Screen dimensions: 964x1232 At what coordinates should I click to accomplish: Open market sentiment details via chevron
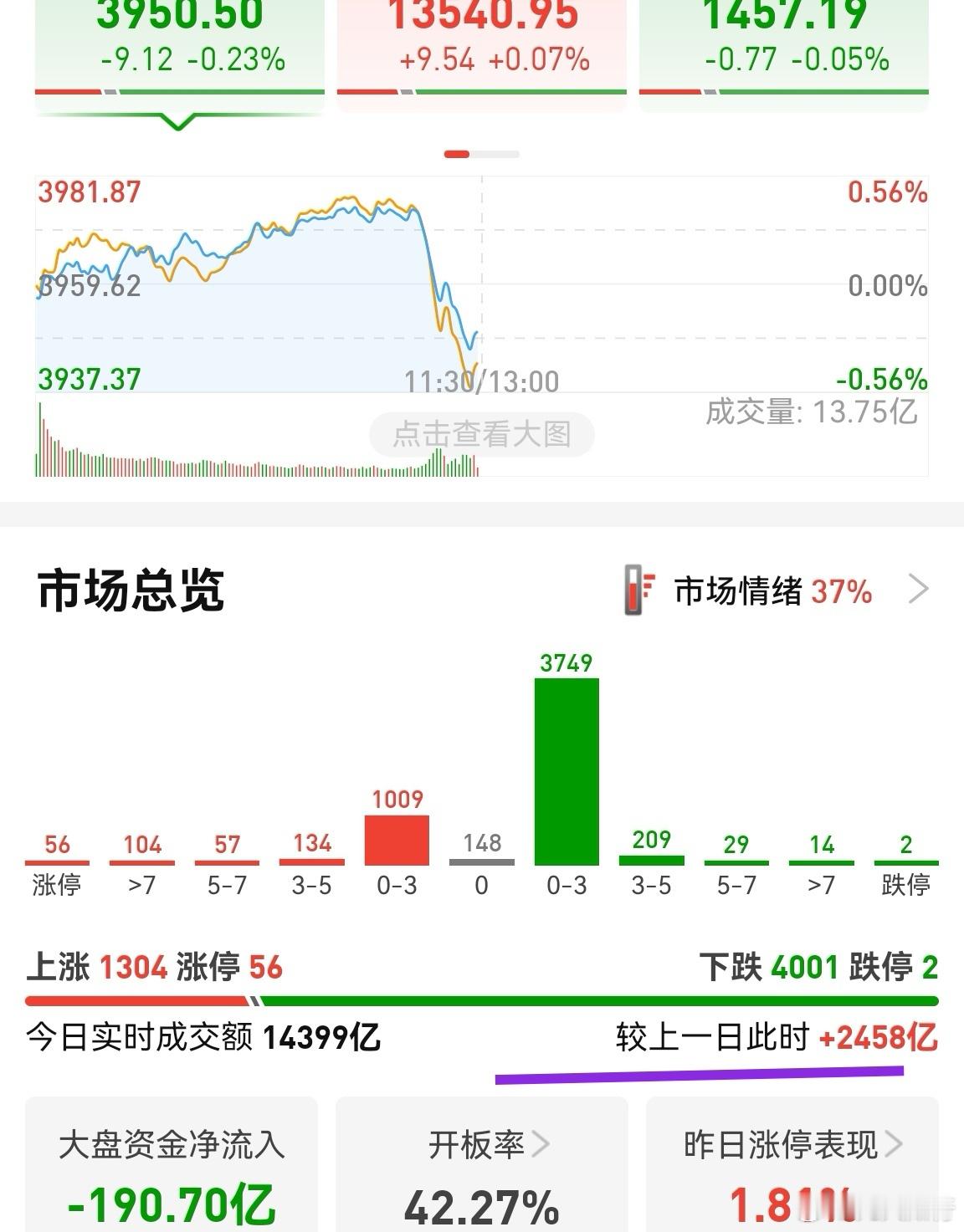click(x=918, y=590)
